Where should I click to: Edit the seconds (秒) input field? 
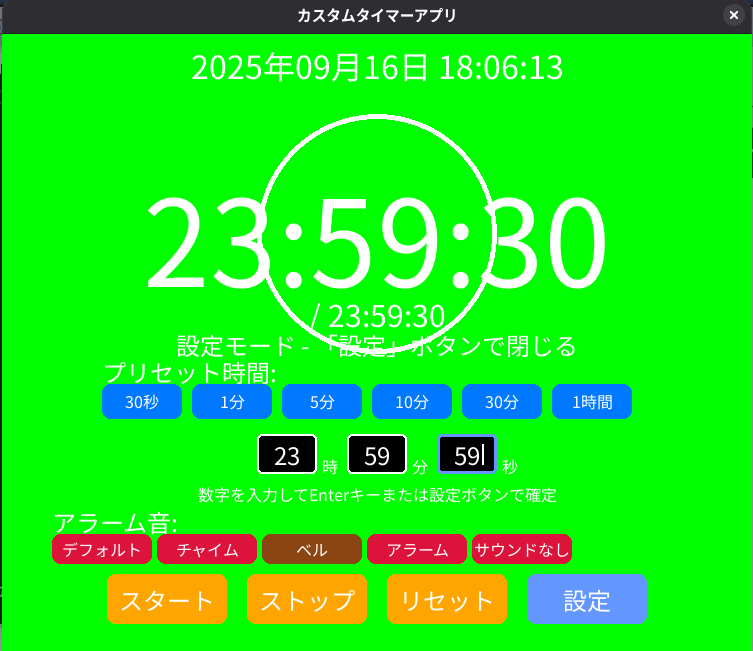466,455
